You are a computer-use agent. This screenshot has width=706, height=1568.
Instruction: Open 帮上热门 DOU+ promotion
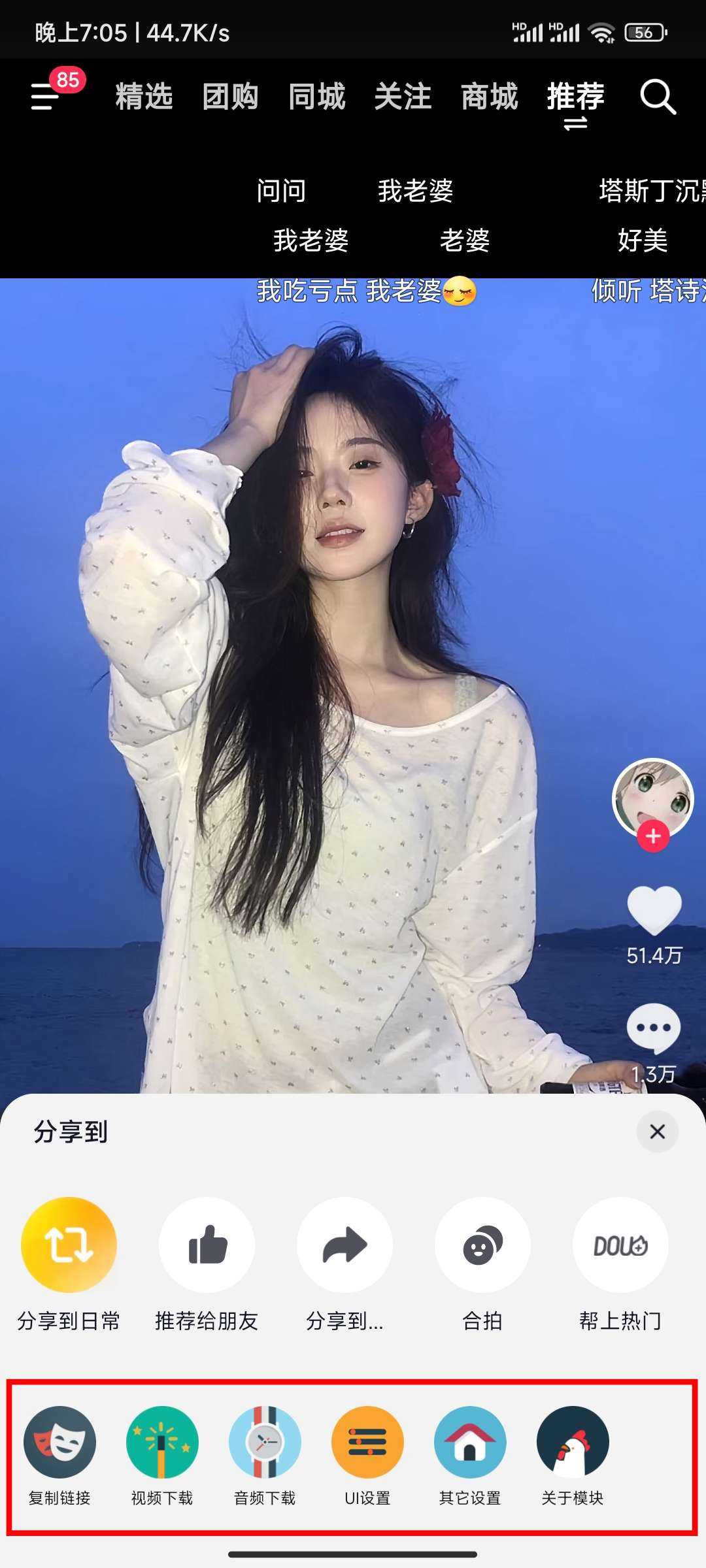(620, 1245)
